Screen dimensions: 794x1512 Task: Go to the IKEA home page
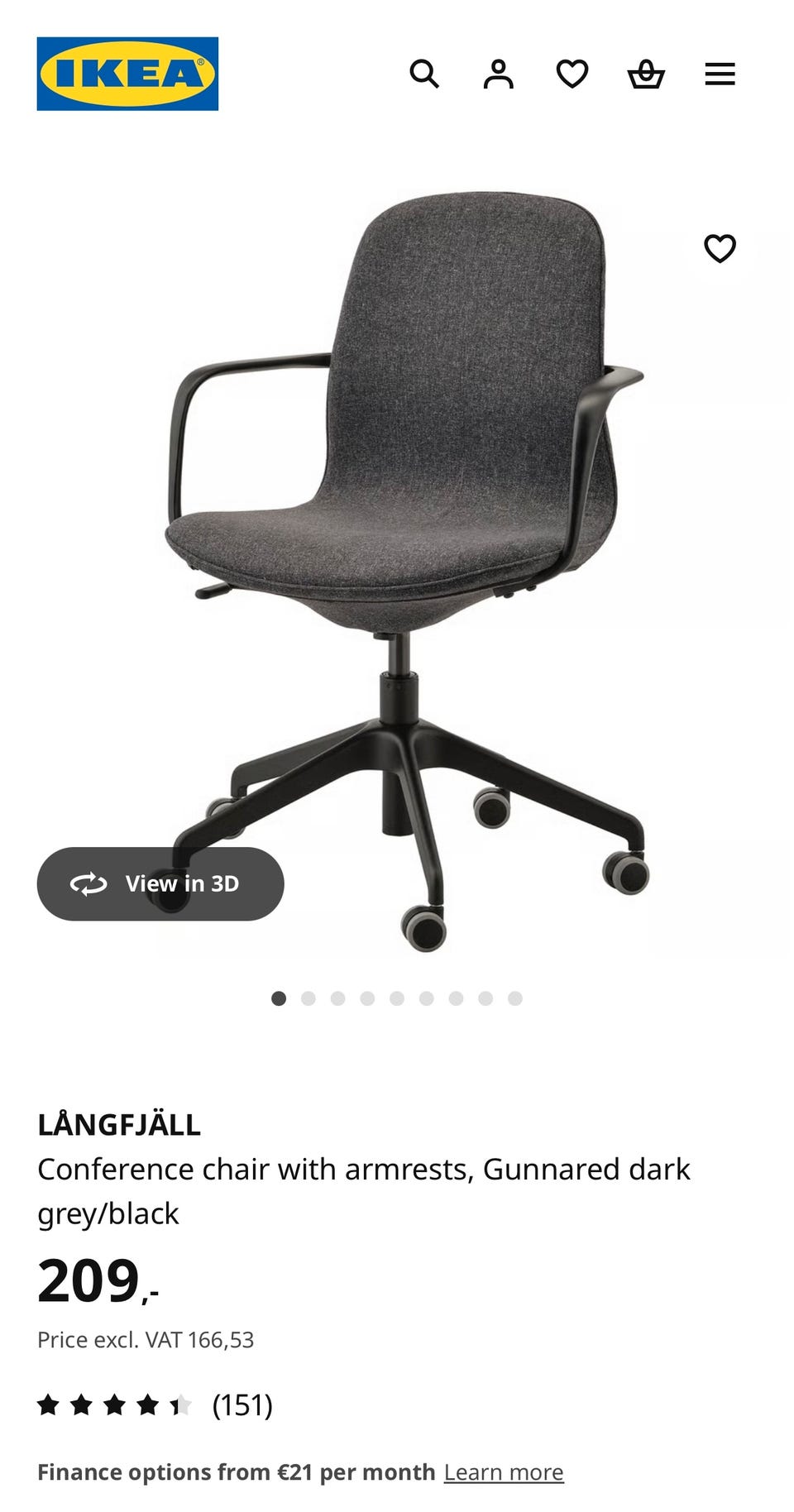tap(127, 74)
